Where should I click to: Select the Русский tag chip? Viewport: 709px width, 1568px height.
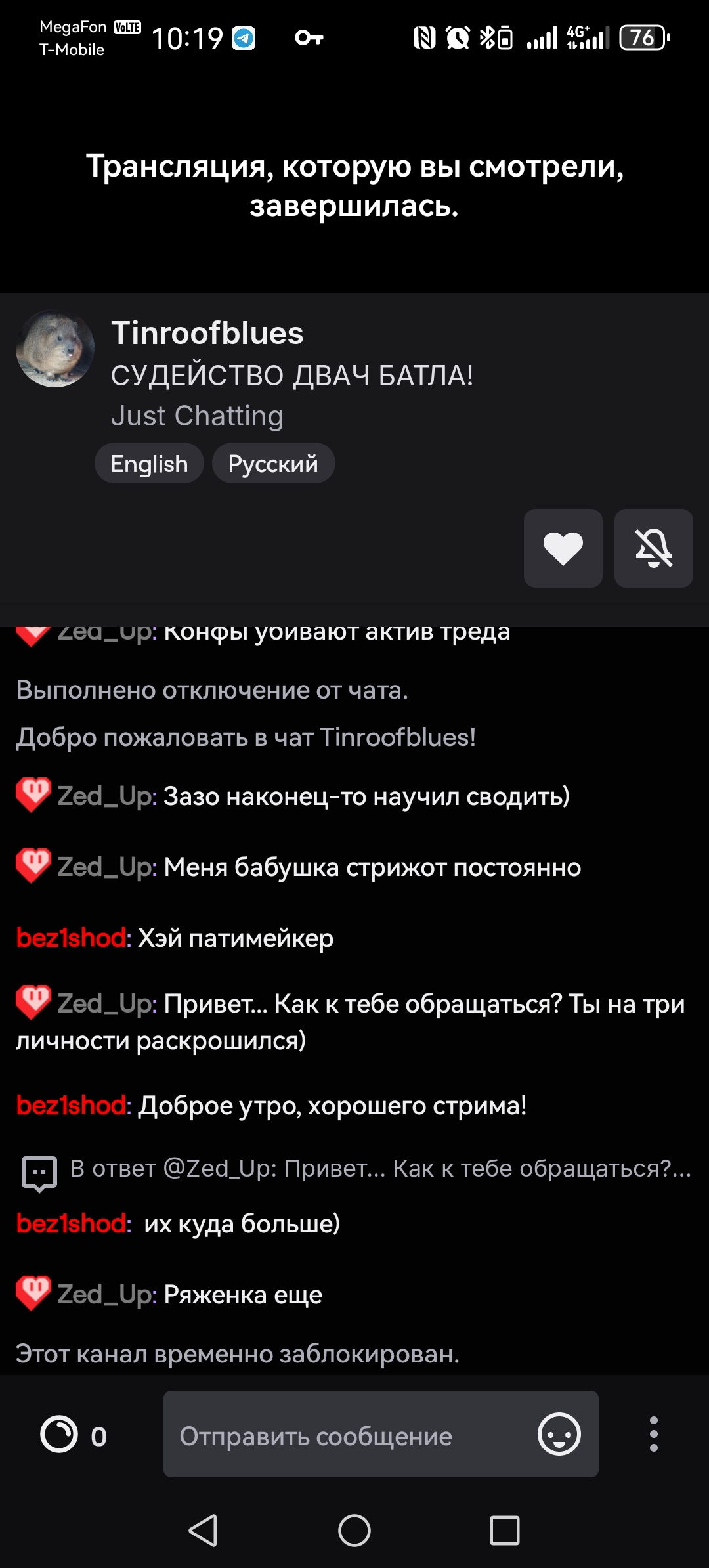(273, 464)
